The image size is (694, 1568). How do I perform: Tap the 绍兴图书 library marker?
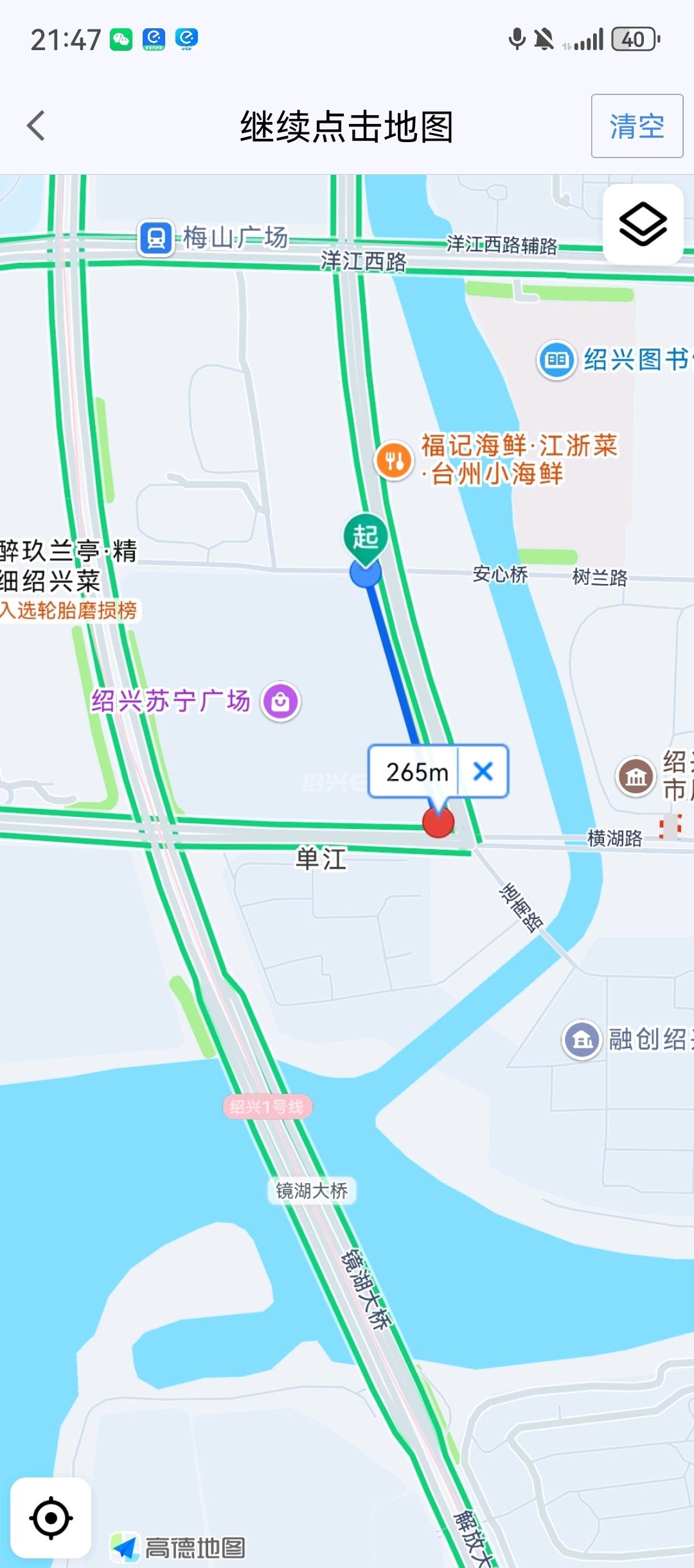tap(556, 360)
